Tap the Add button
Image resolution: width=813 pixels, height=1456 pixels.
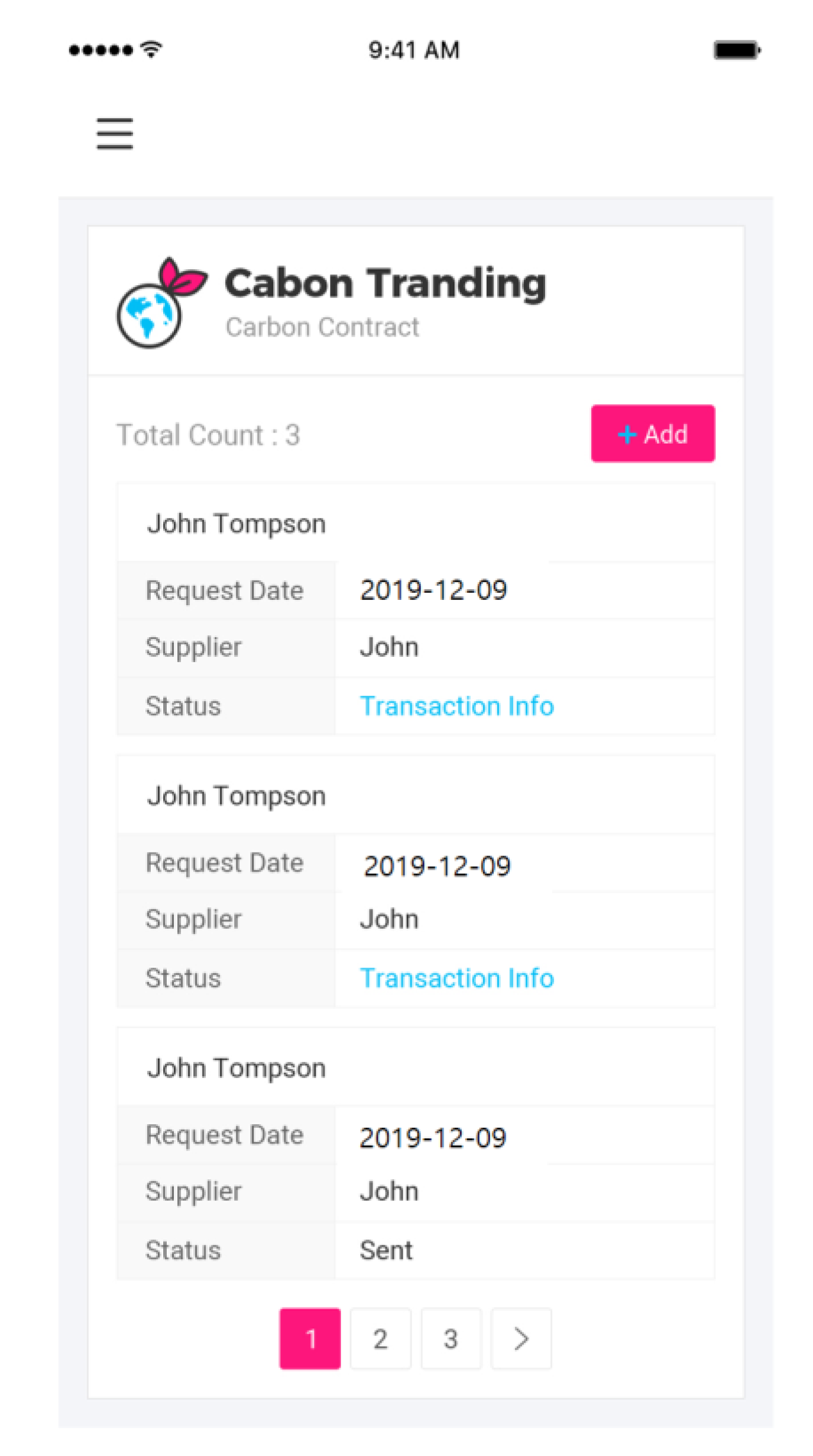click(x=652, y=433)
